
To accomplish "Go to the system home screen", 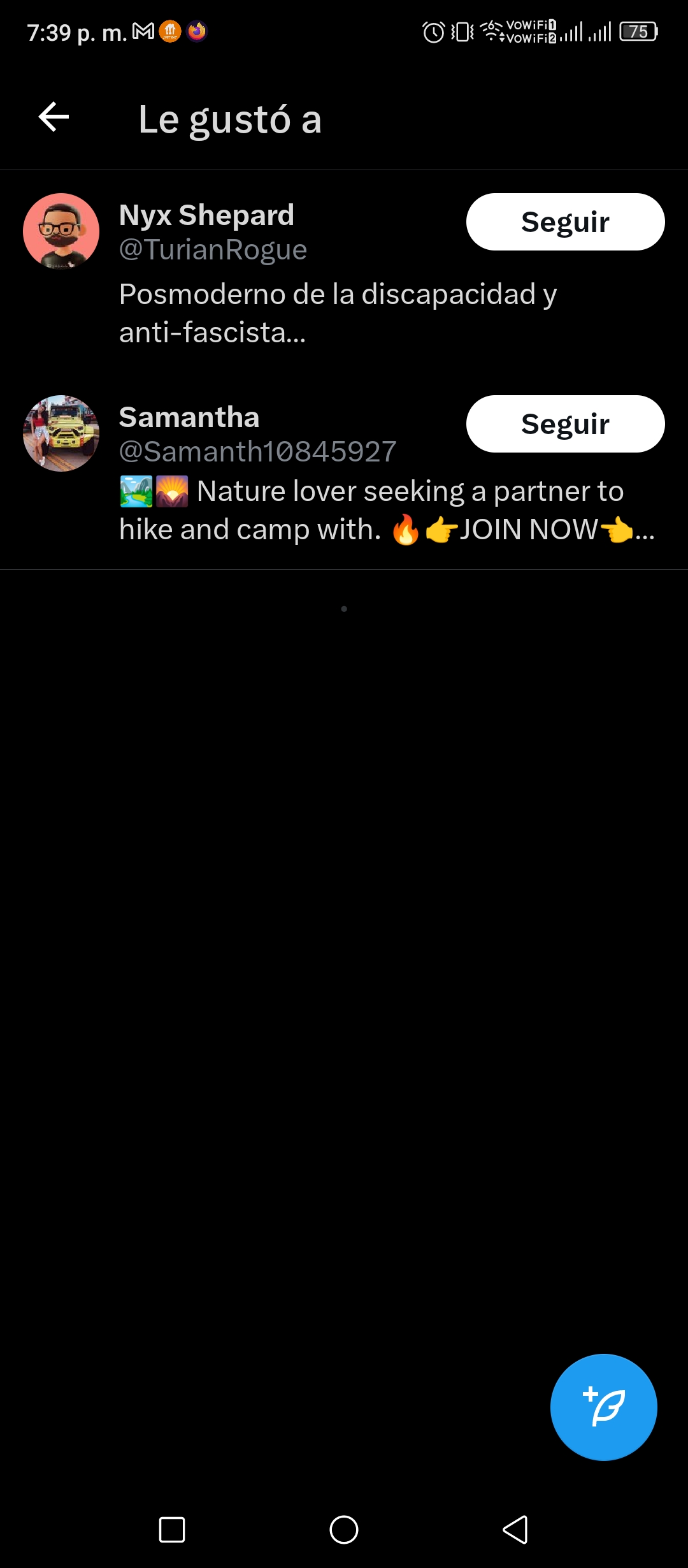I will click(x=344, y=1529).
